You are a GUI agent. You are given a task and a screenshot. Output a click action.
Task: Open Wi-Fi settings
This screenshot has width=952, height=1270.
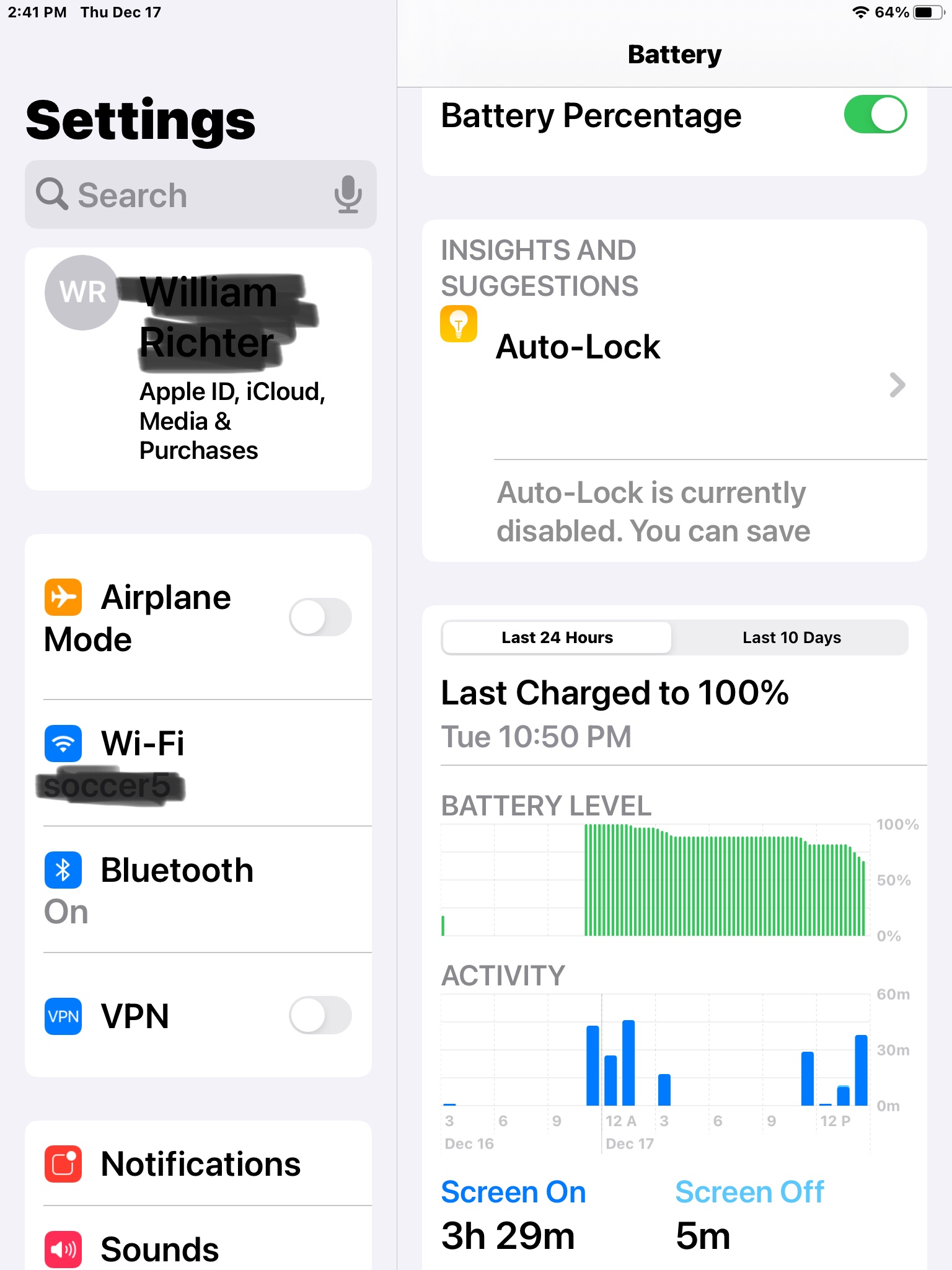point(198,763)
